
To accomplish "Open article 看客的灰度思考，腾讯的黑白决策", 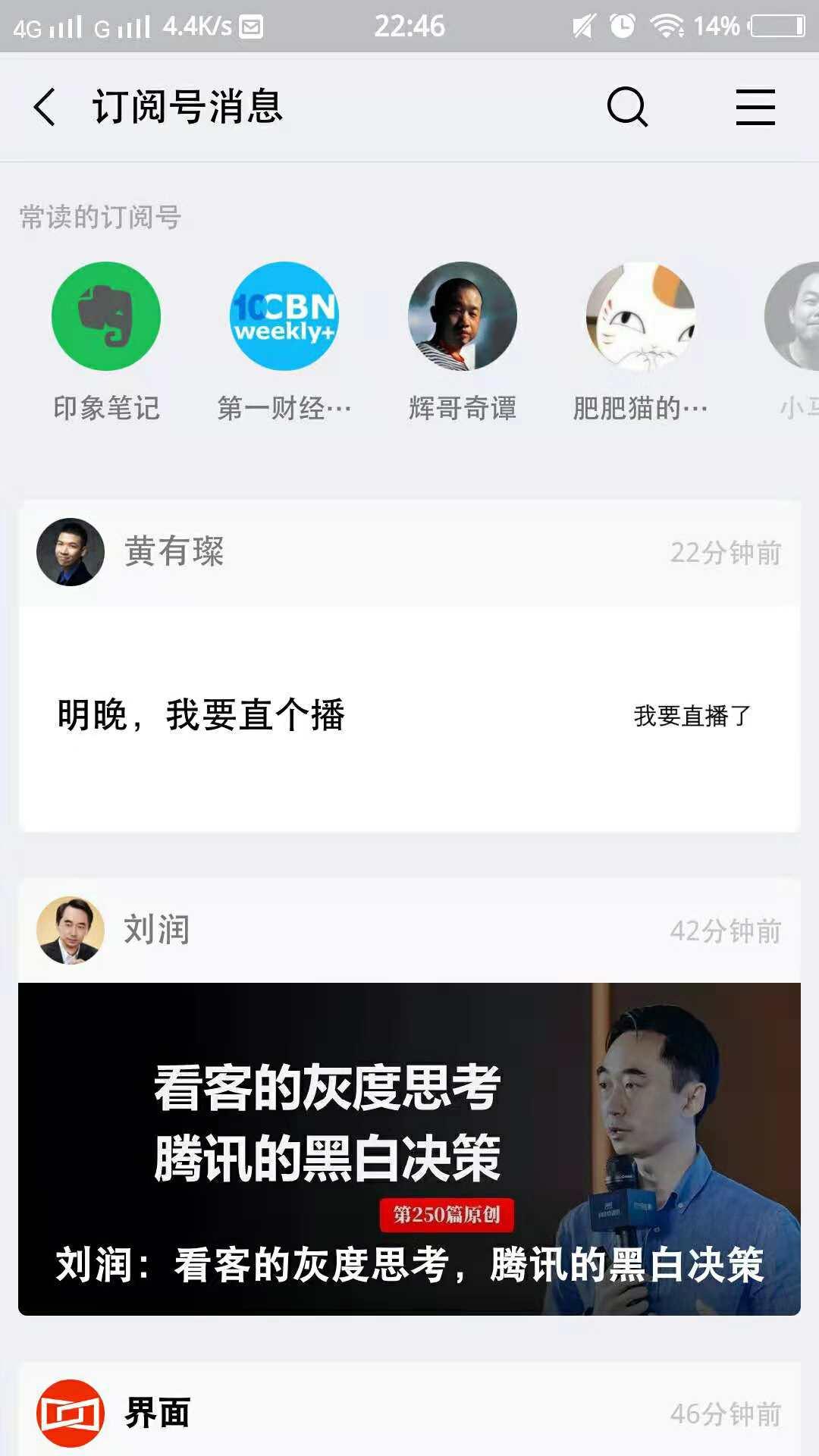I will point(409,1149).
